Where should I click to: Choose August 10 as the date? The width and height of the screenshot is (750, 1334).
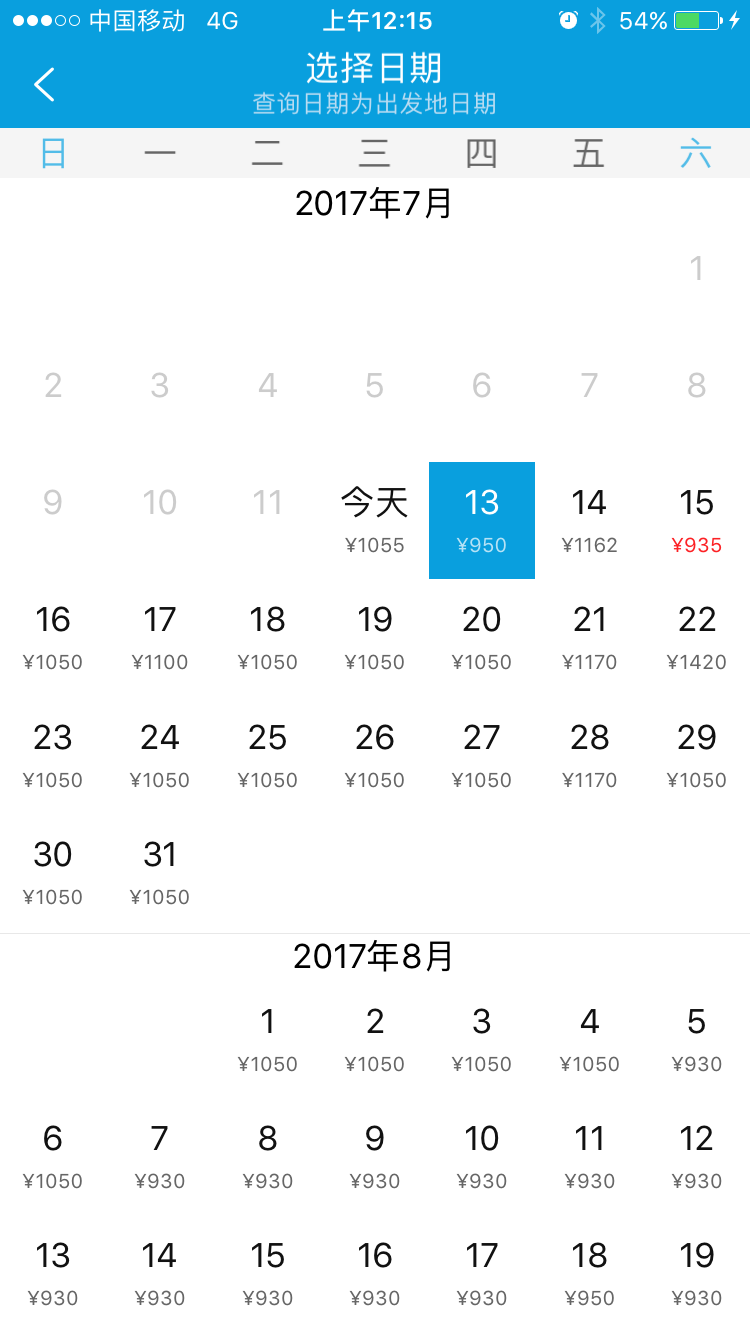(482, 1156)
